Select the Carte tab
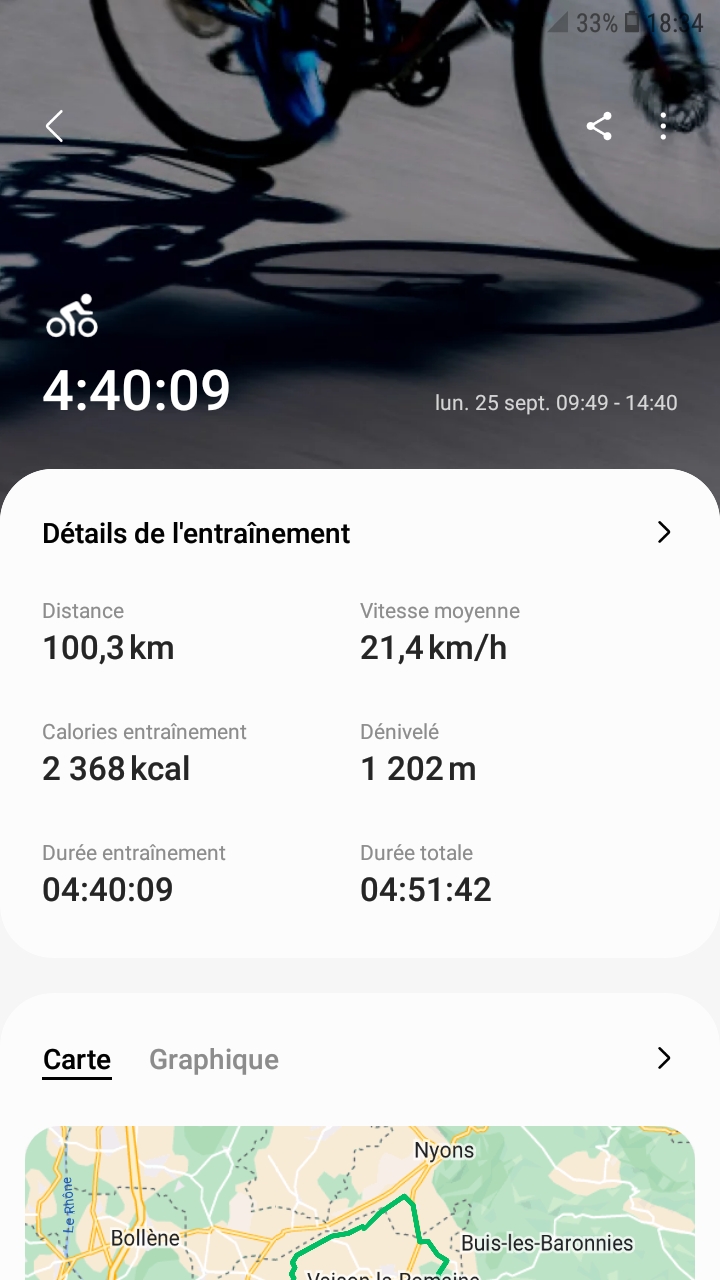Viewport: 720px width, 1280px height. [77, 1059]
